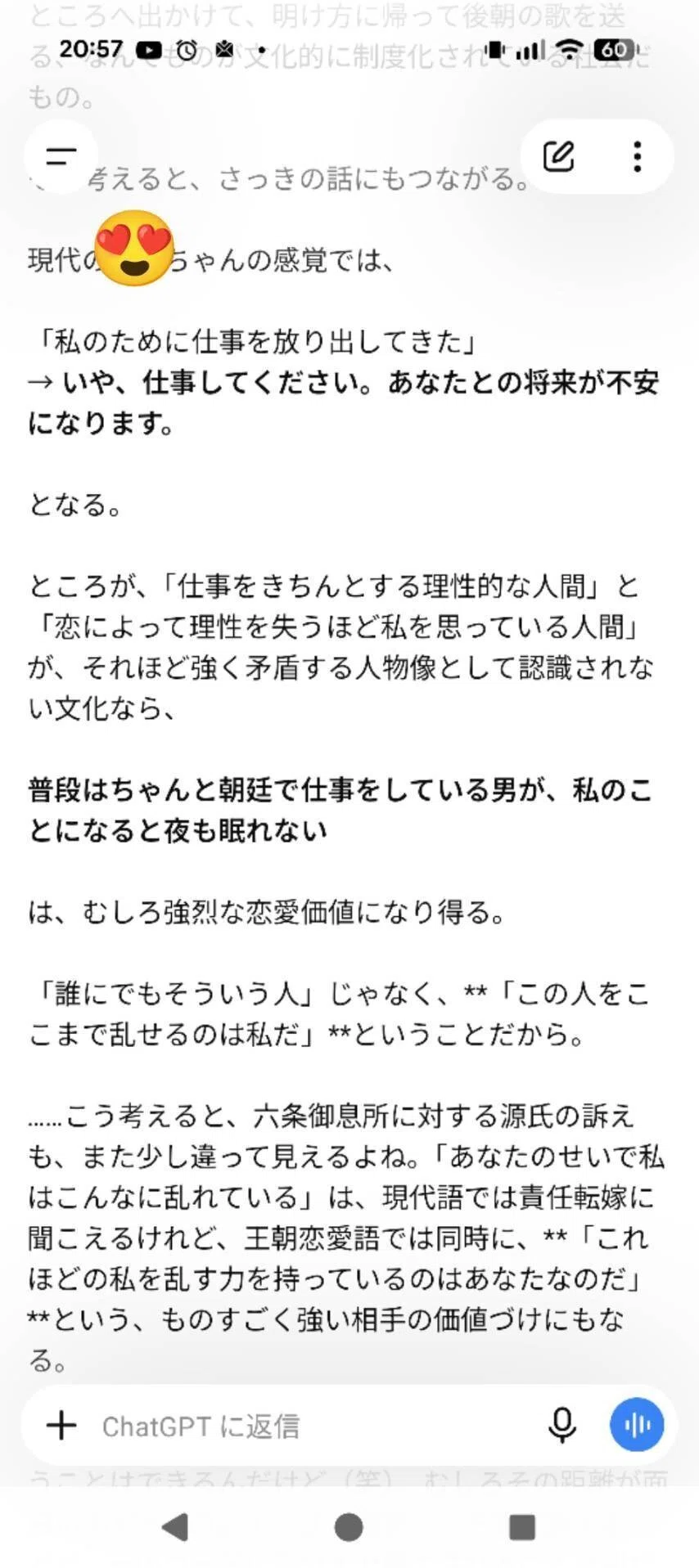Image resolution: width=699 pixels, height=1568 pixels.
Task: Go back using the system back button
Action: coord(175,1526)
